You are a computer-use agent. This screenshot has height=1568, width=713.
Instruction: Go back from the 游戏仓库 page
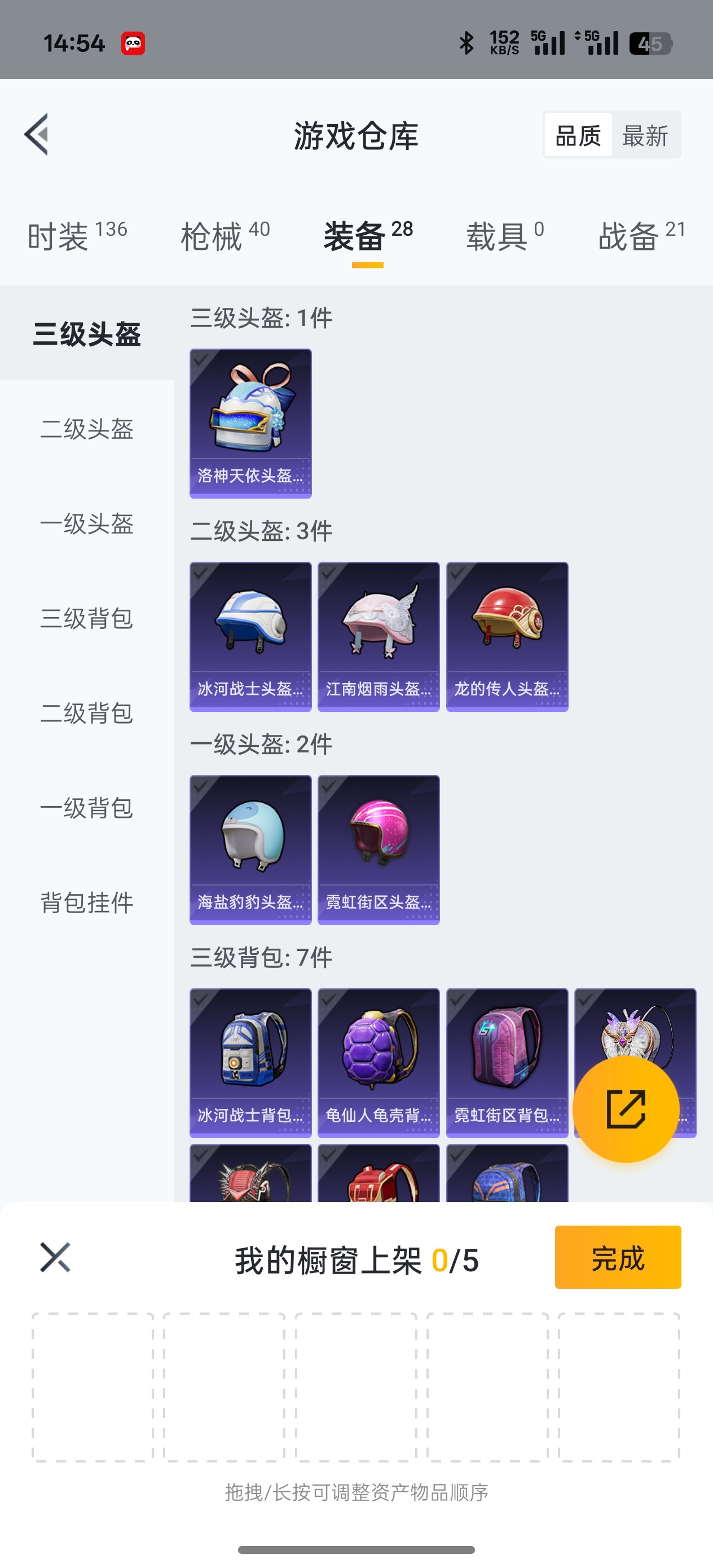(x=37, y=135)
